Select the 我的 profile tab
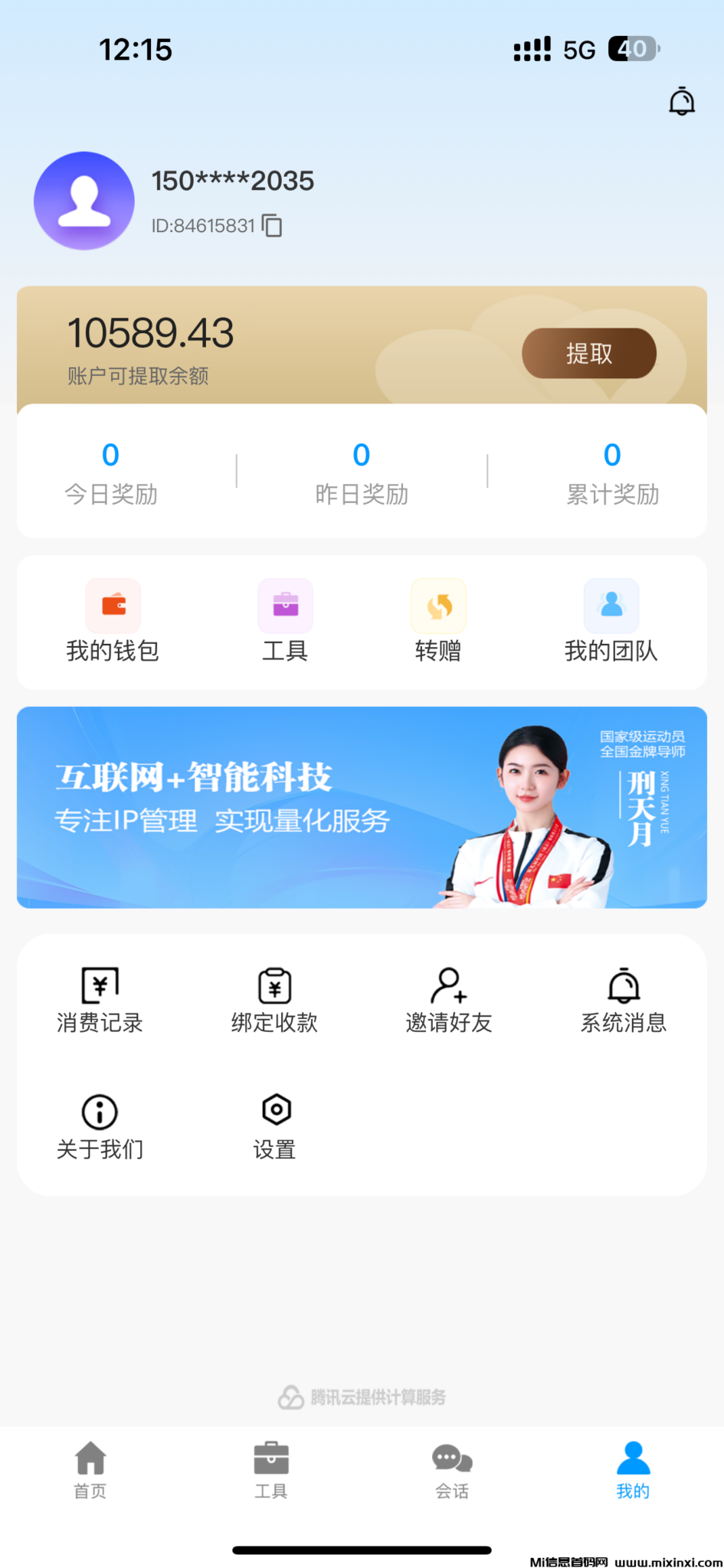724x1568 pixels. point(633,1470)
